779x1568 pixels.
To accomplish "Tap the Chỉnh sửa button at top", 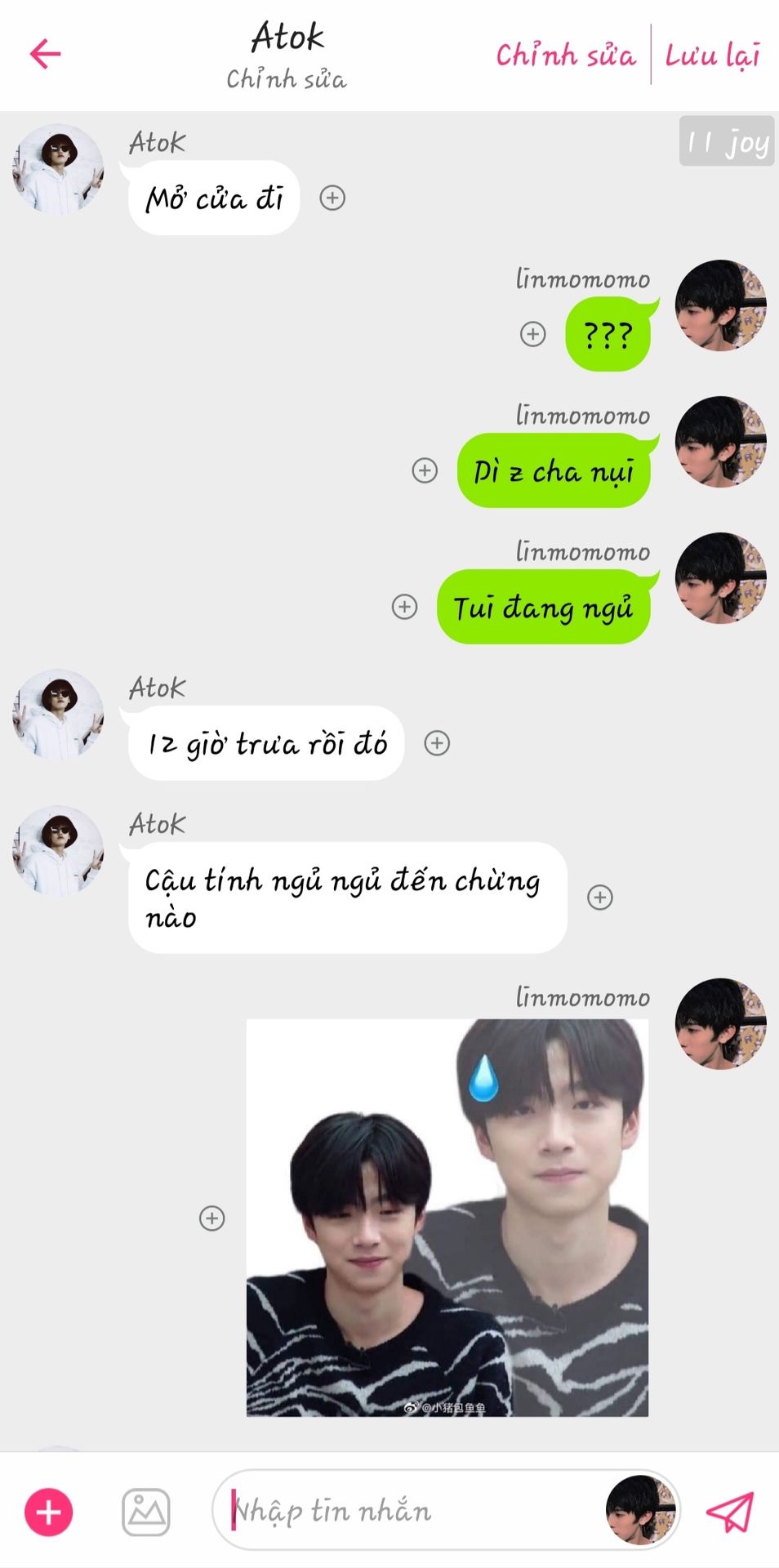I will pos(565,55).
